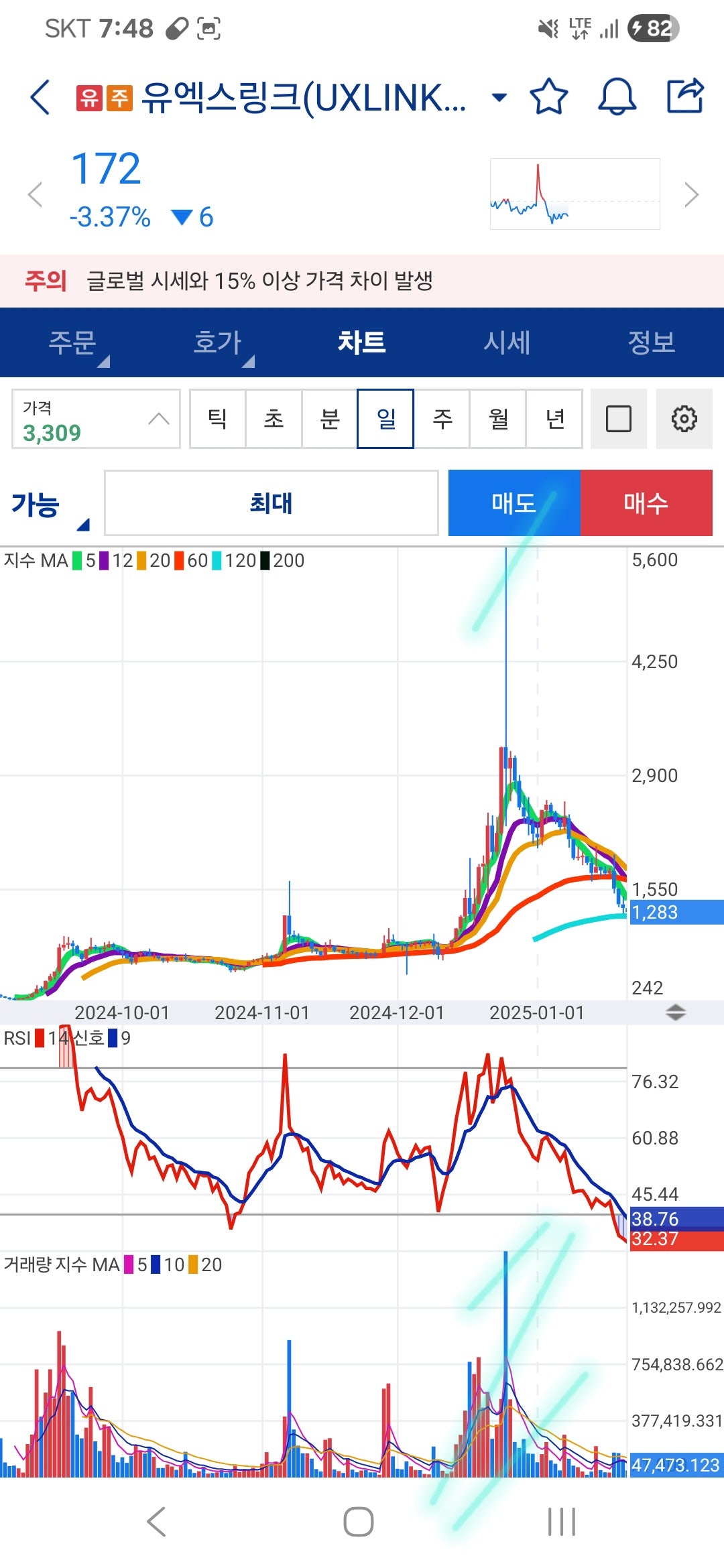Open chart settings gear
The image size is (724, 1568).
tap(684, 419)
